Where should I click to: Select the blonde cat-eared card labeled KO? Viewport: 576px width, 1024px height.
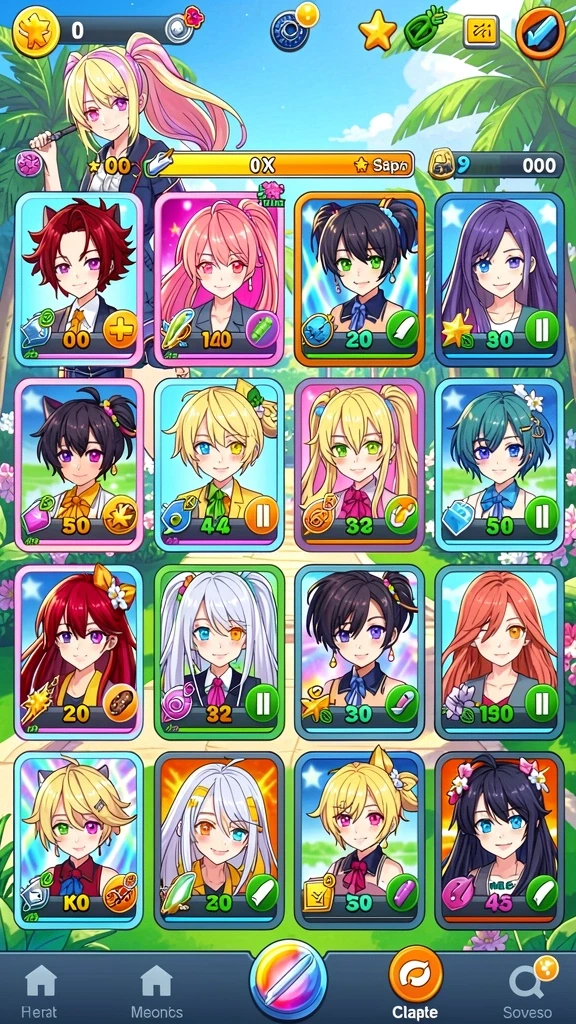click(x=78, y=840)
